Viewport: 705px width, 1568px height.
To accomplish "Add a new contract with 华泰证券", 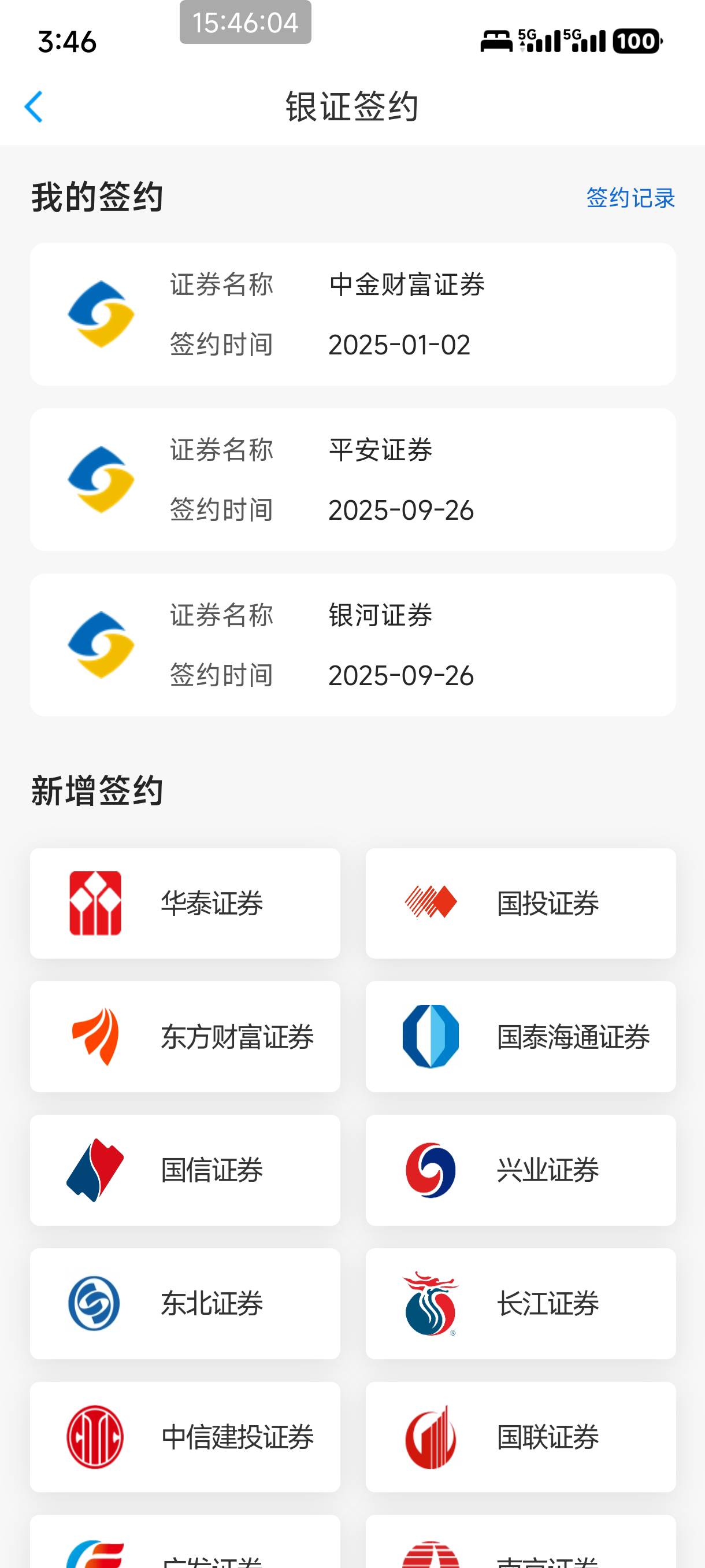I will click(185, 903).
